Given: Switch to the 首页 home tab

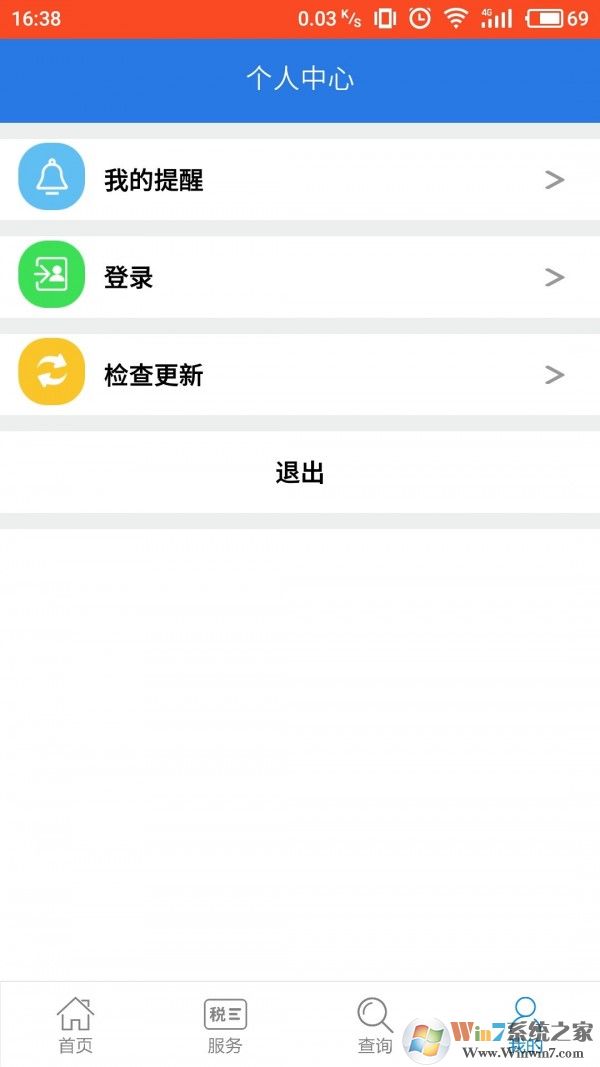Looking at the screenshot, I should [75, 1025].
